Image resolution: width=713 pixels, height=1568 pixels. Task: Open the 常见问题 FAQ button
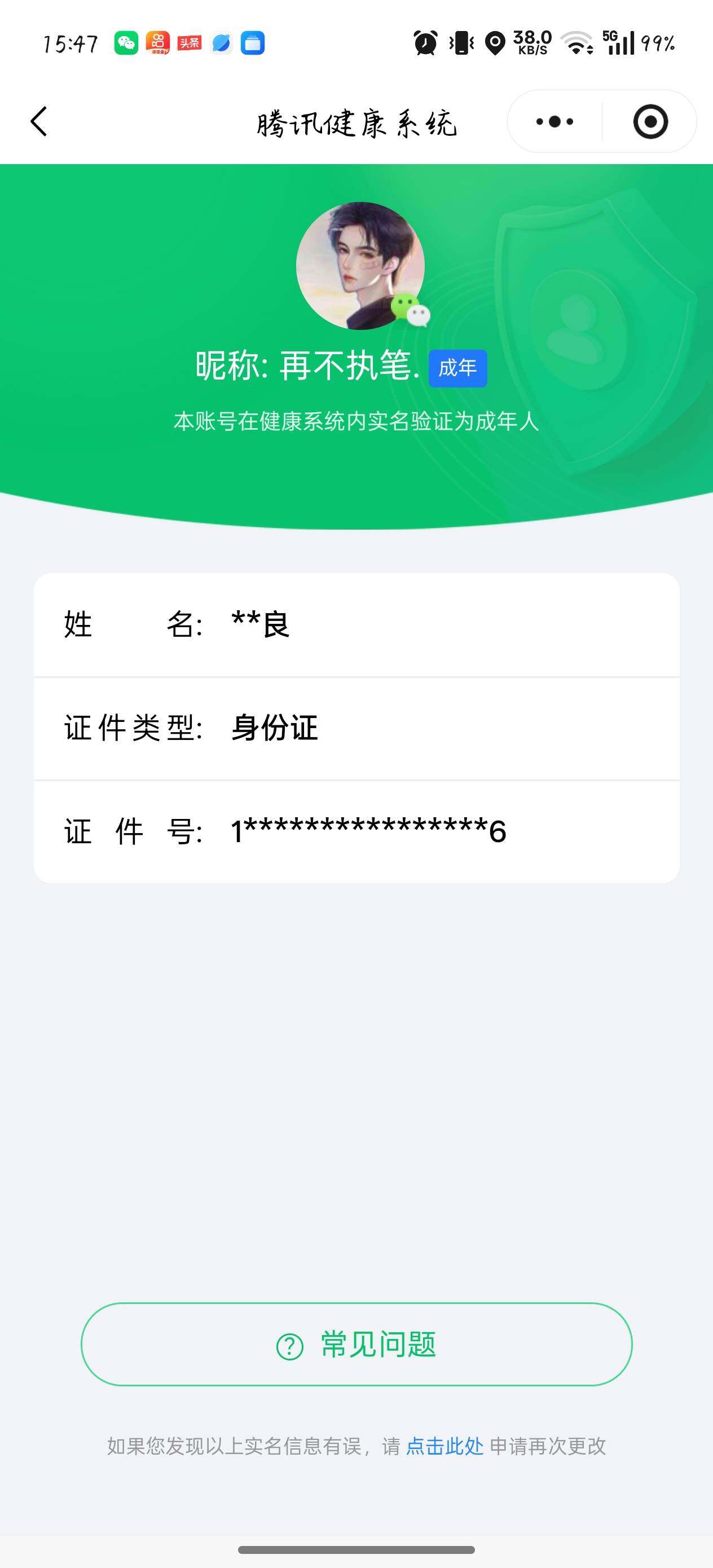coord(357,1344)
